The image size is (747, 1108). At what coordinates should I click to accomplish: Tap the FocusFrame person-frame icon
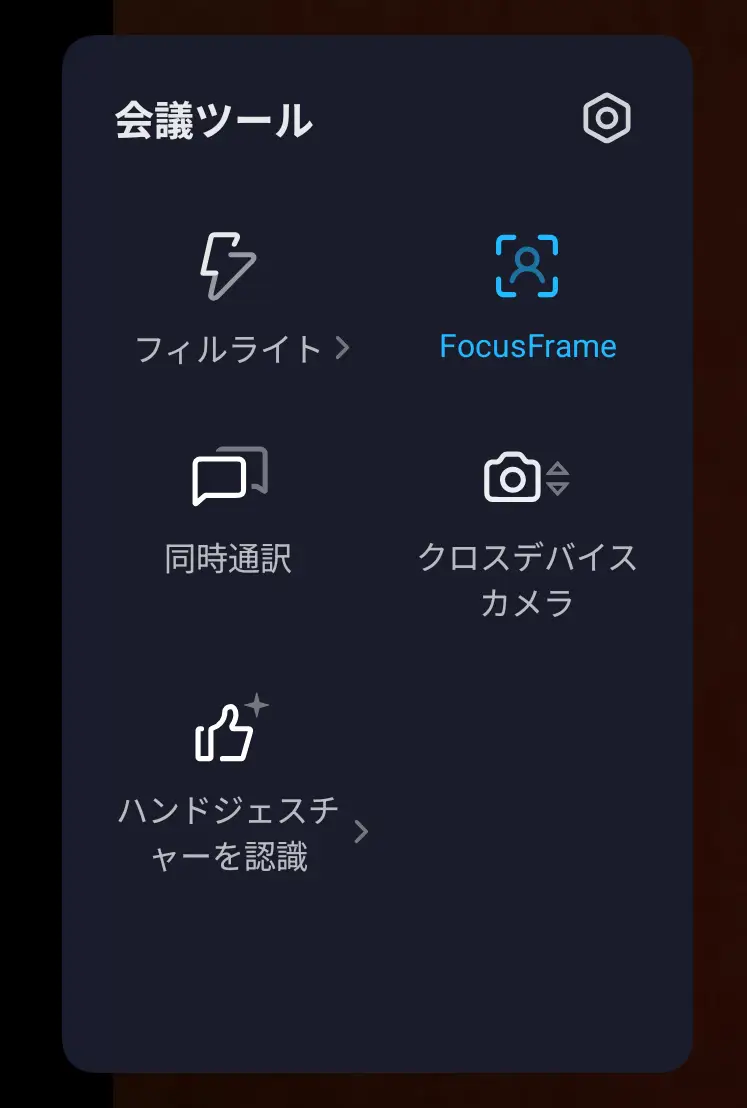(x=529, y=265)
